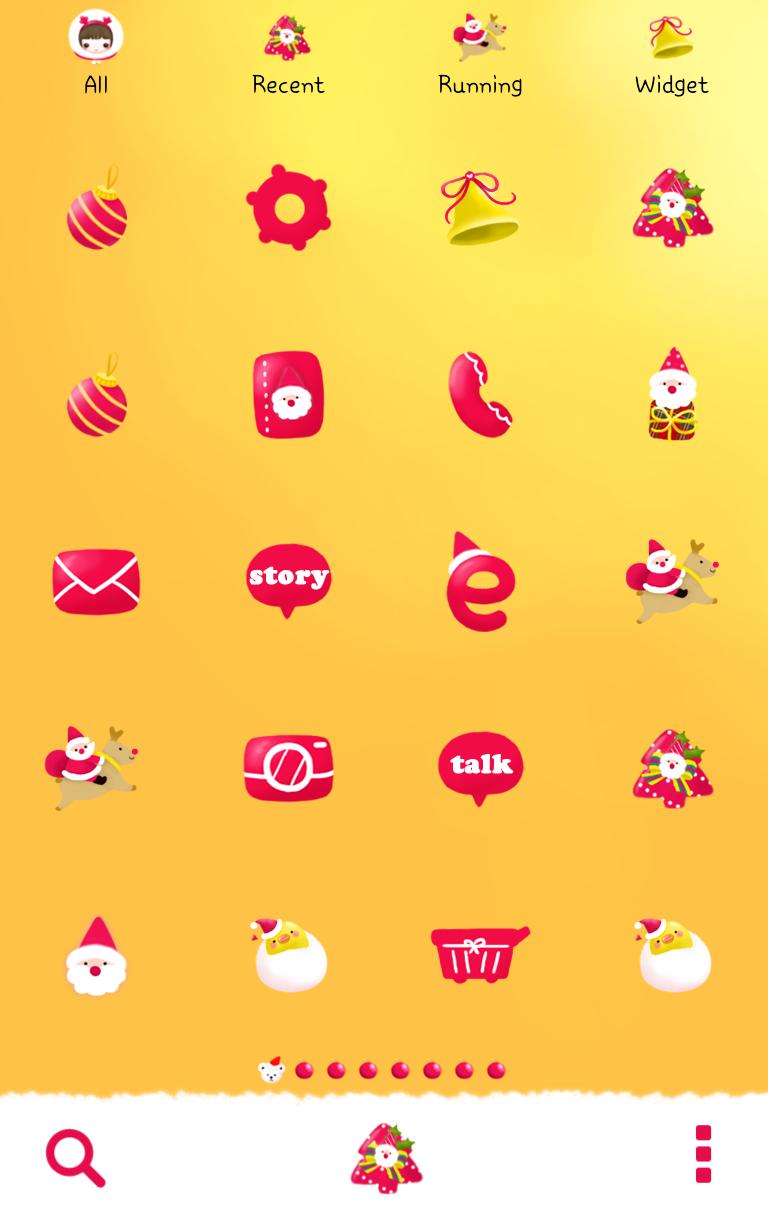The height and width of the screenshot is (1227, 768).
Task: Open the gear settings app icon
Action: click(288, 207)
